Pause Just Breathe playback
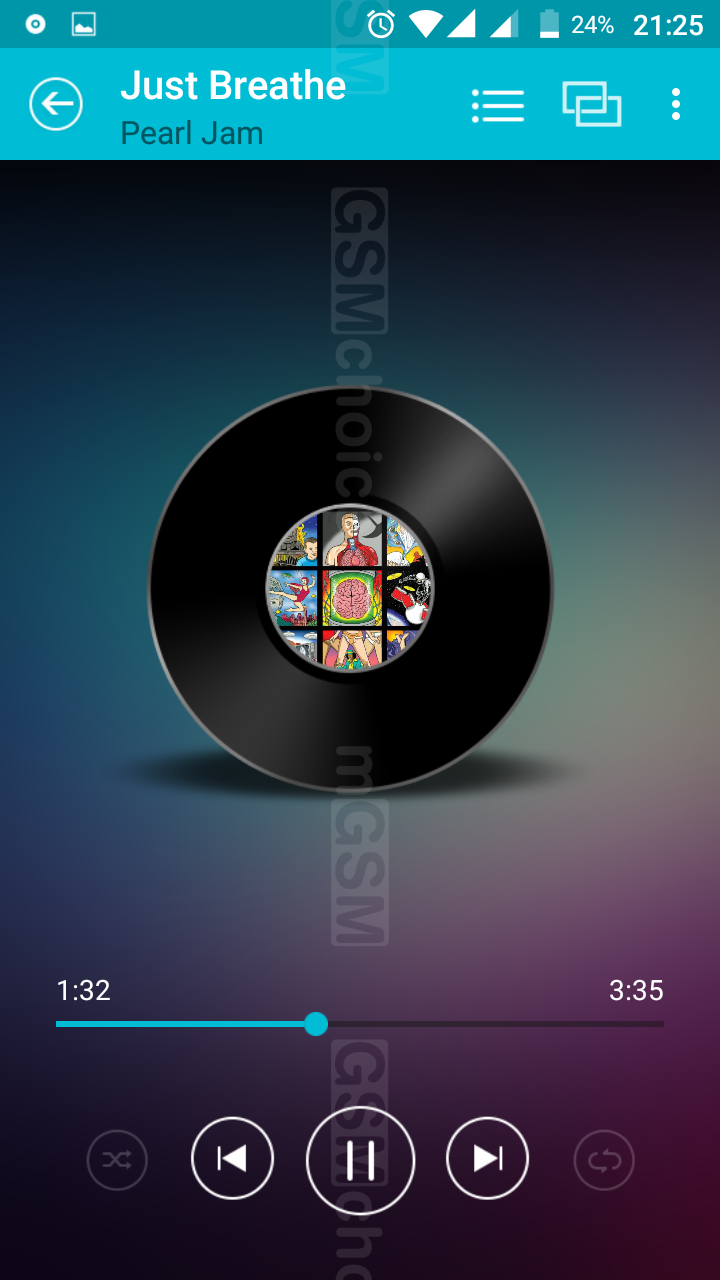Image resolution: width=720 pixels, height=1280 pixels. click(360, 1160)
